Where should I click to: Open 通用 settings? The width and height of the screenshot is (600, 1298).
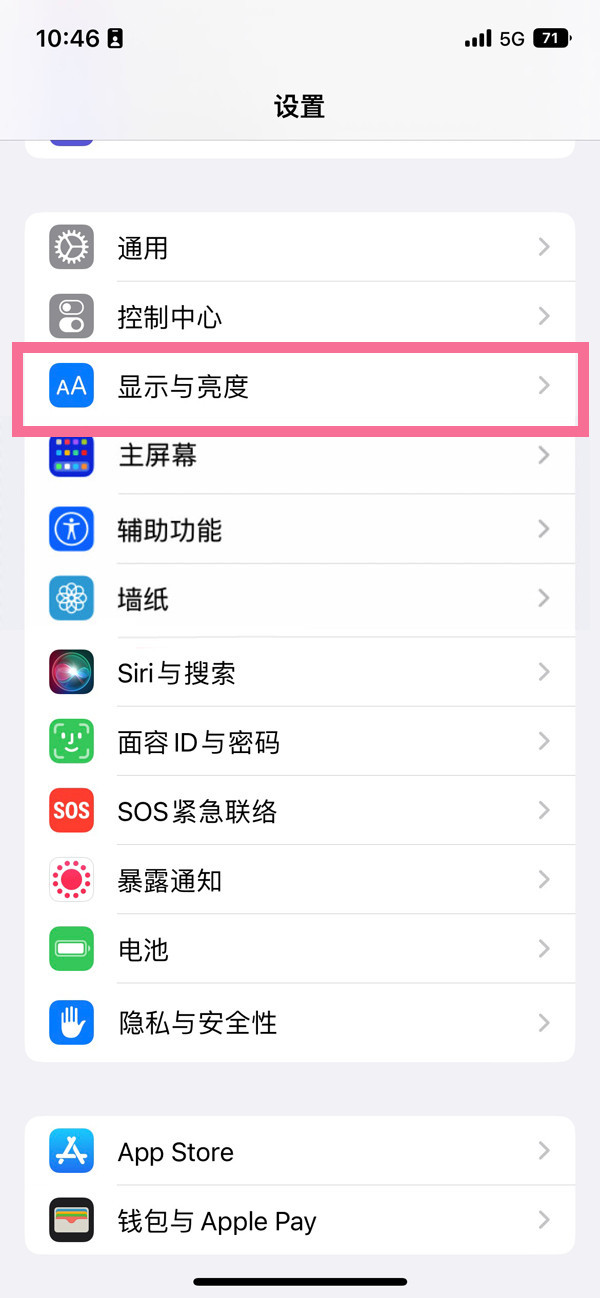300,247
